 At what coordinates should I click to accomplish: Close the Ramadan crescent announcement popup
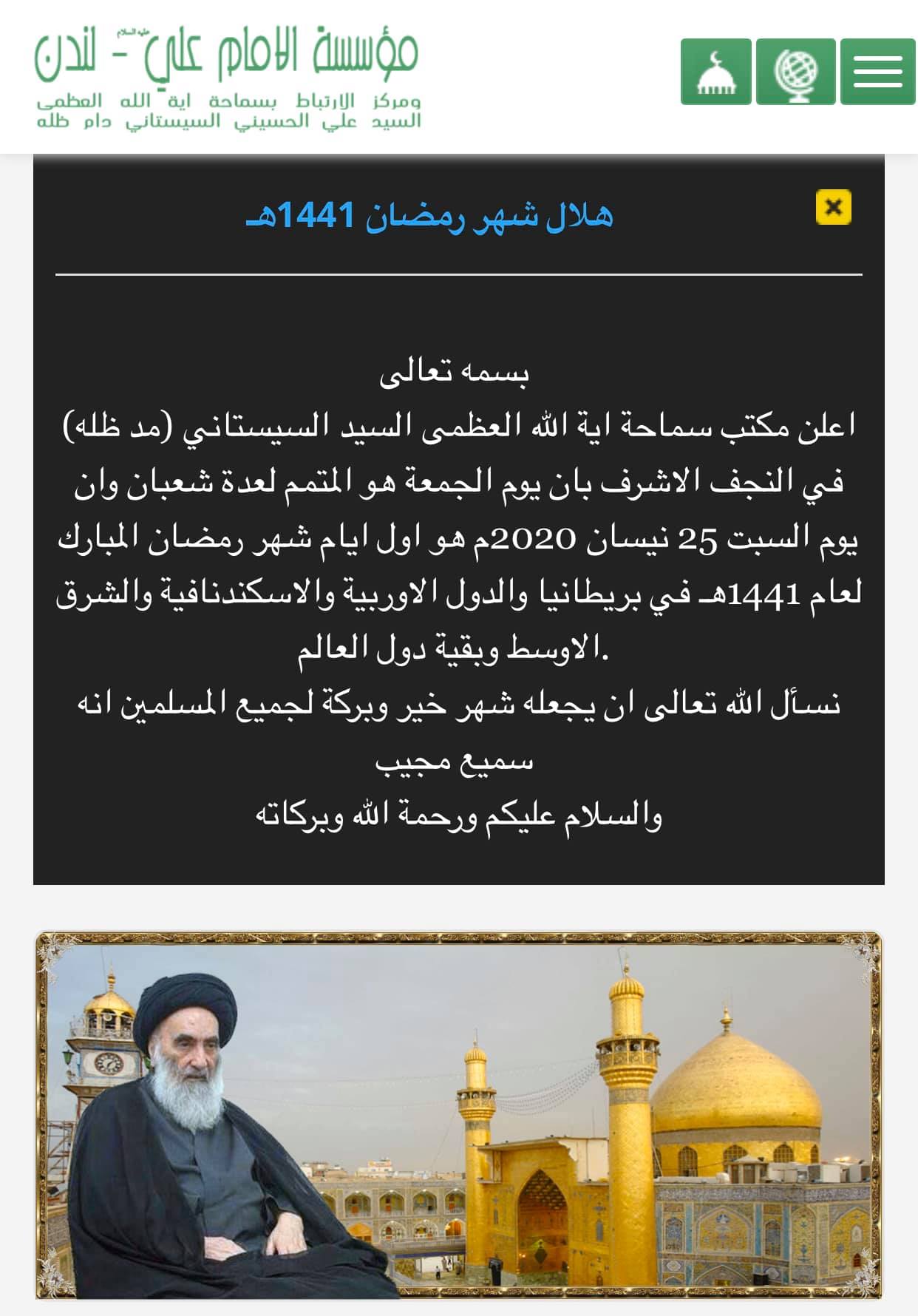click(x=833, y=207)
